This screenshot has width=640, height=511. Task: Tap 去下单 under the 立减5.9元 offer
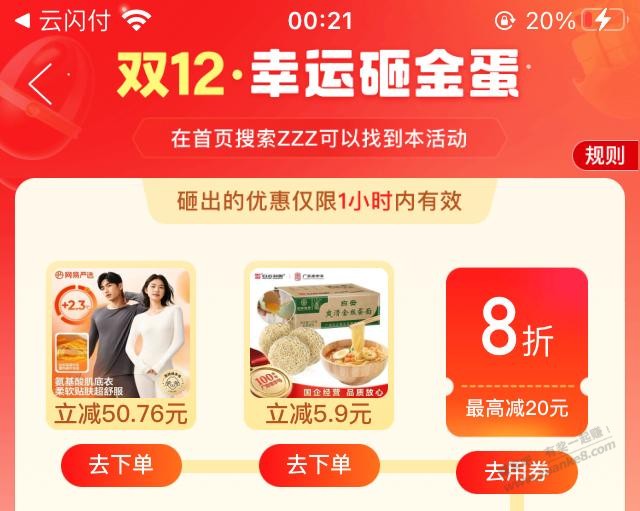319,464
